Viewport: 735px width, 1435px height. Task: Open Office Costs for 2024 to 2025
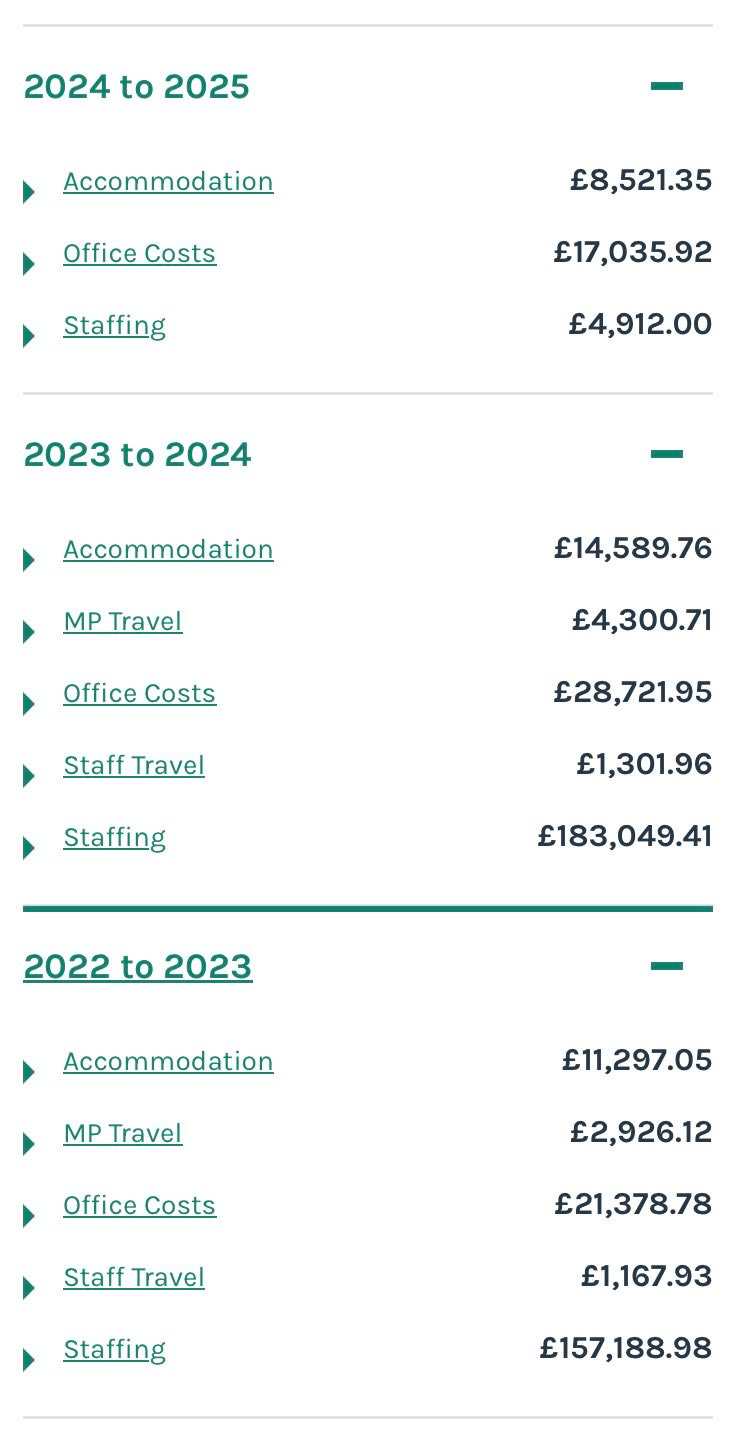(139, 254)
